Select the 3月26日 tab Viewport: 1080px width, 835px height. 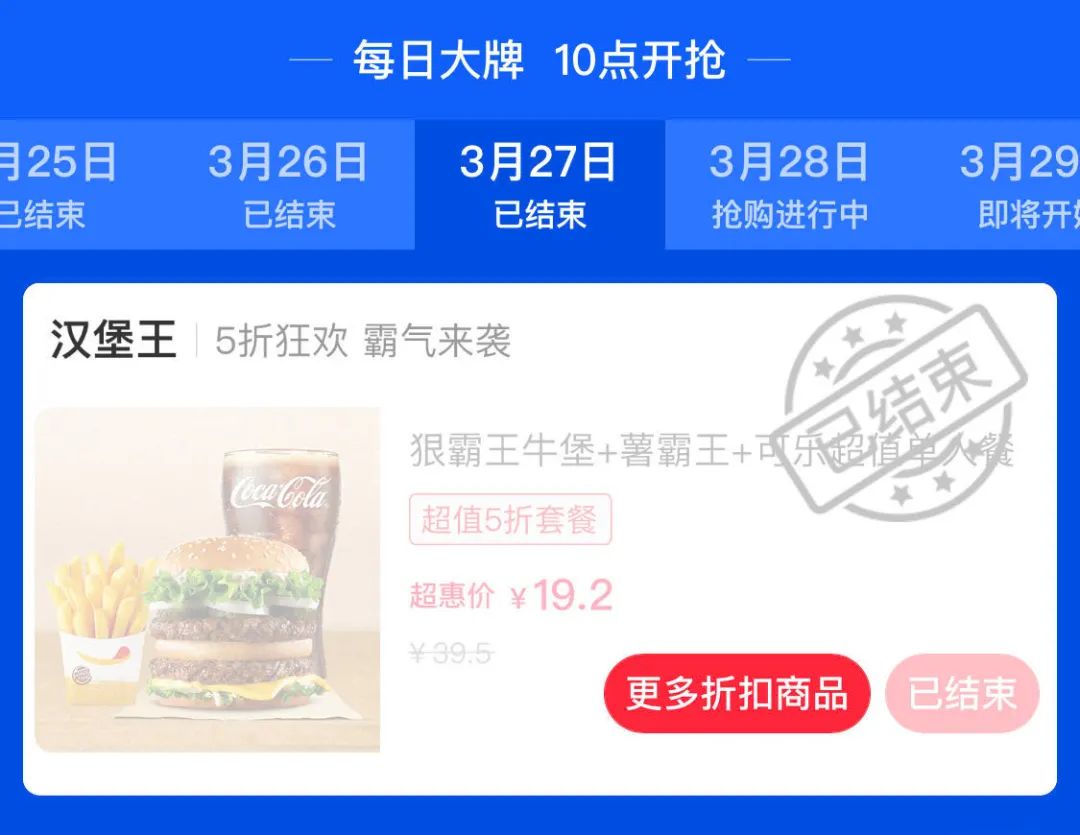[288, 185]
